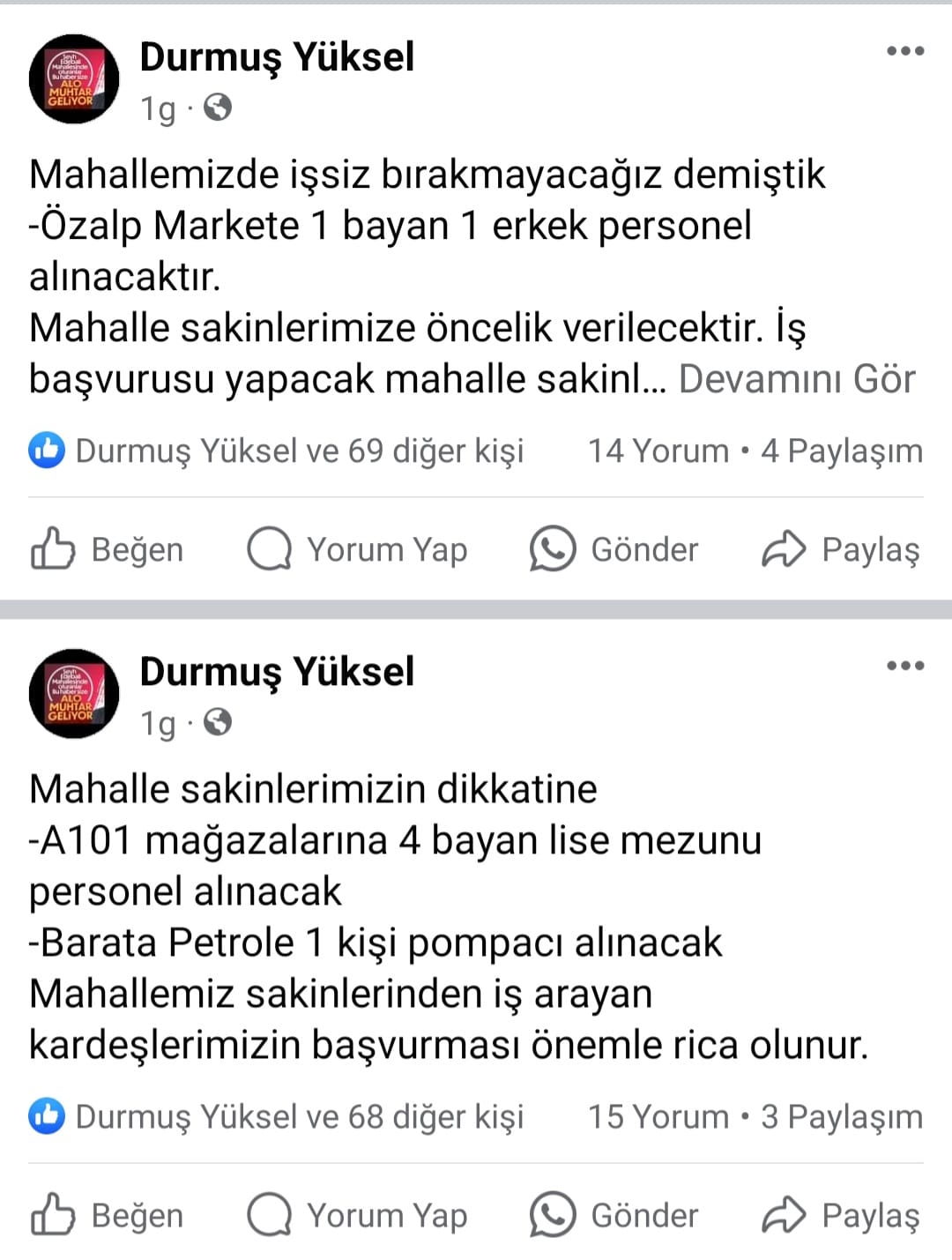Open Durmuş Yüksel profile from A101 post

277,672
